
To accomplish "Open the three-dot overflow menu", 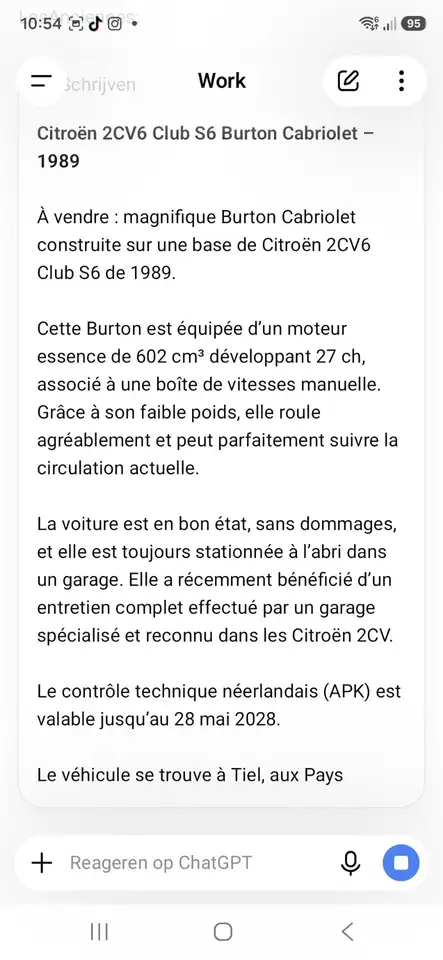I will (x=401, y=81).
